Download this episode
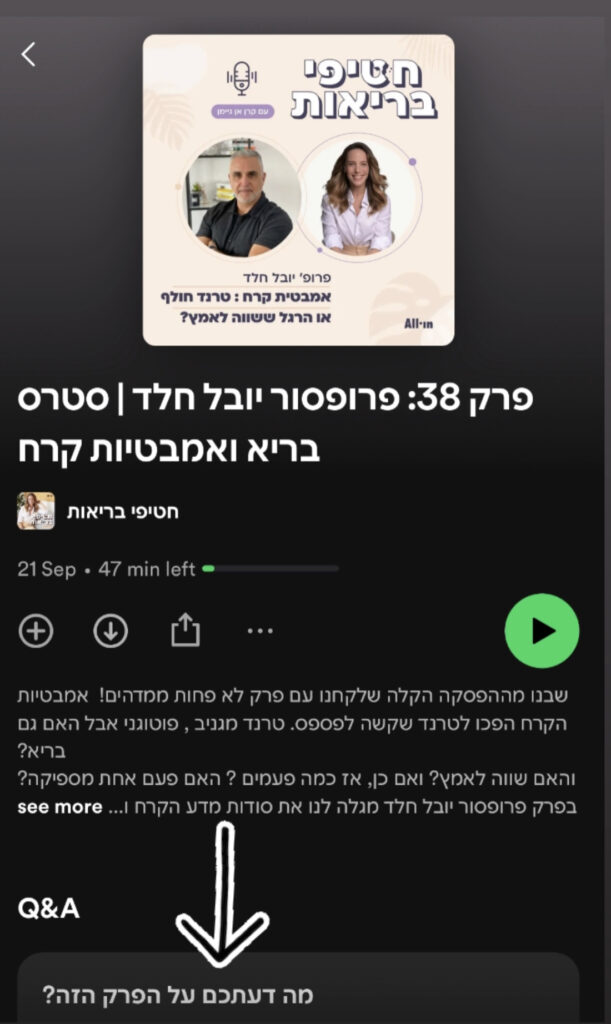The width and height of the screenshot is (611, 1024). (x=111, y=631)
